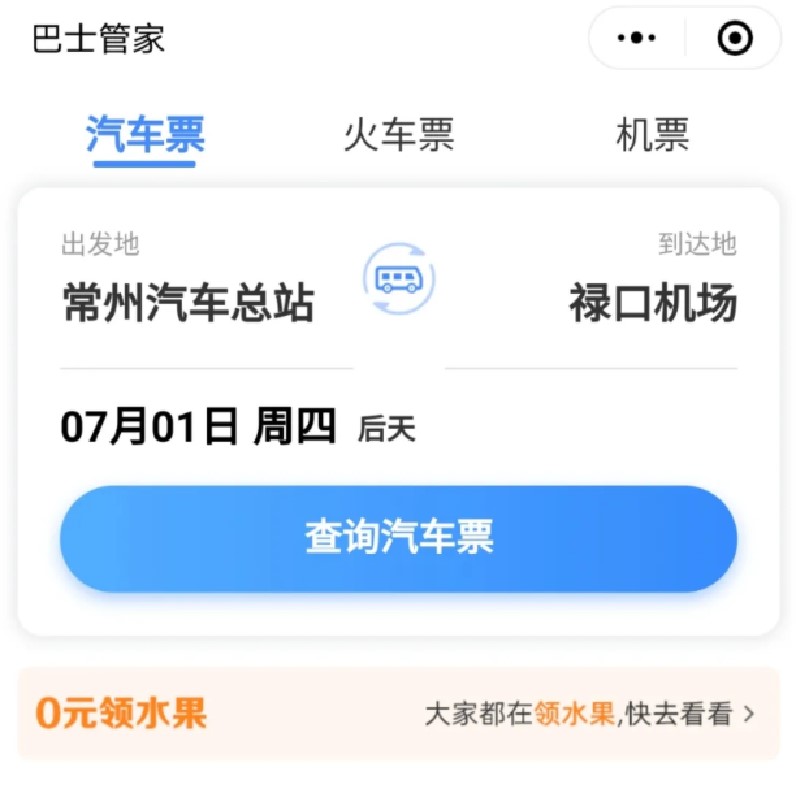Swap departure and destination with bus icon

[x=398, y=278]
